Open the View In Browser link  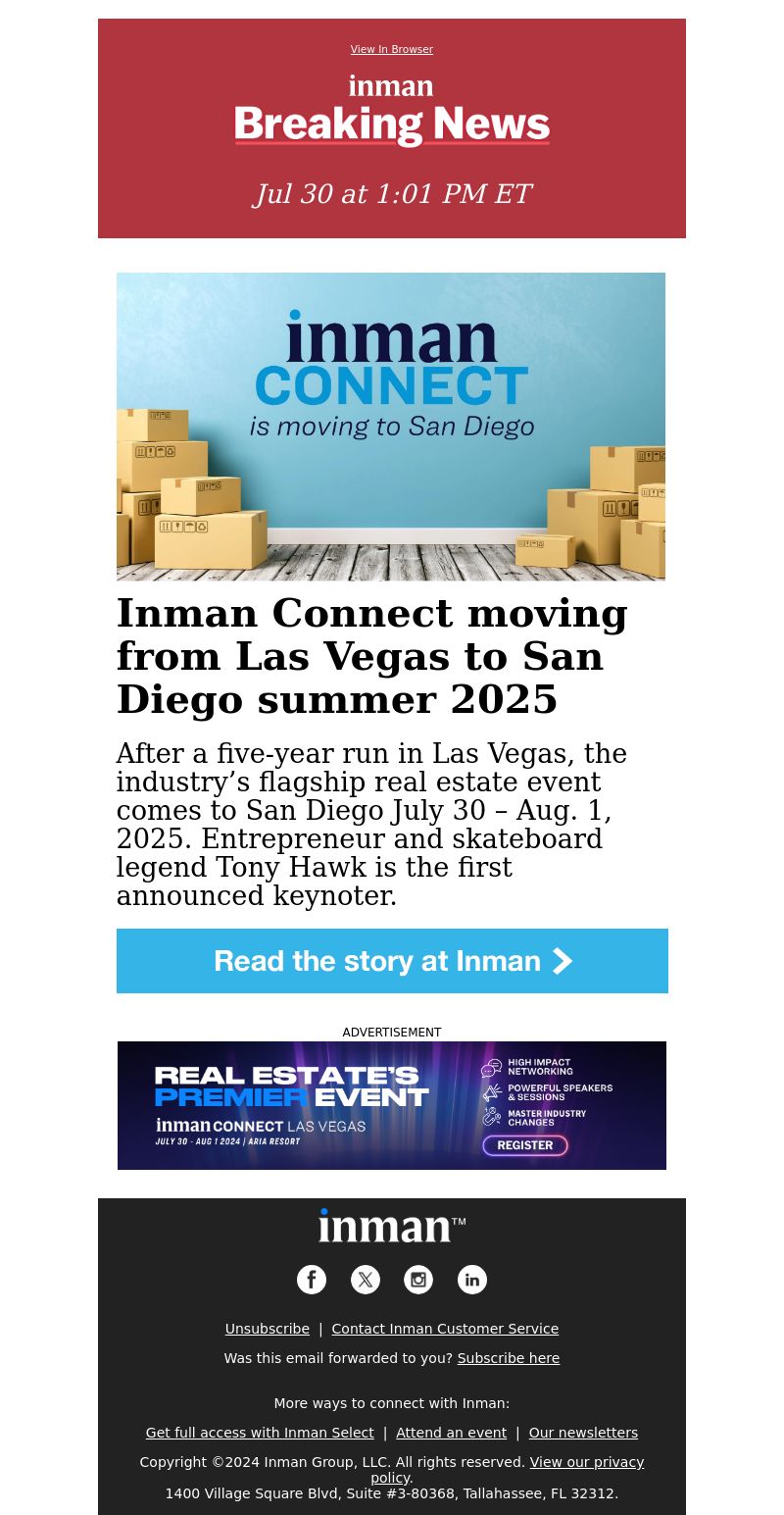pyautogui.click(x=391, y=50)
